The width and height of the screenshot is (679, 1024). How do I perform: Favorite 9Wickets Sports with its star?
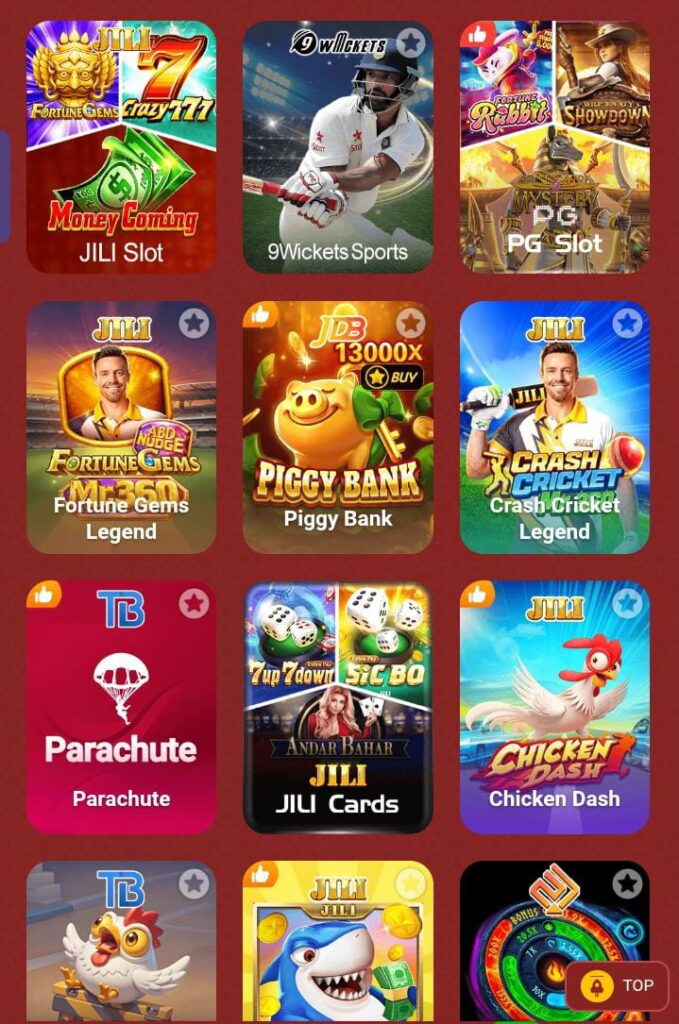(410, 43)
